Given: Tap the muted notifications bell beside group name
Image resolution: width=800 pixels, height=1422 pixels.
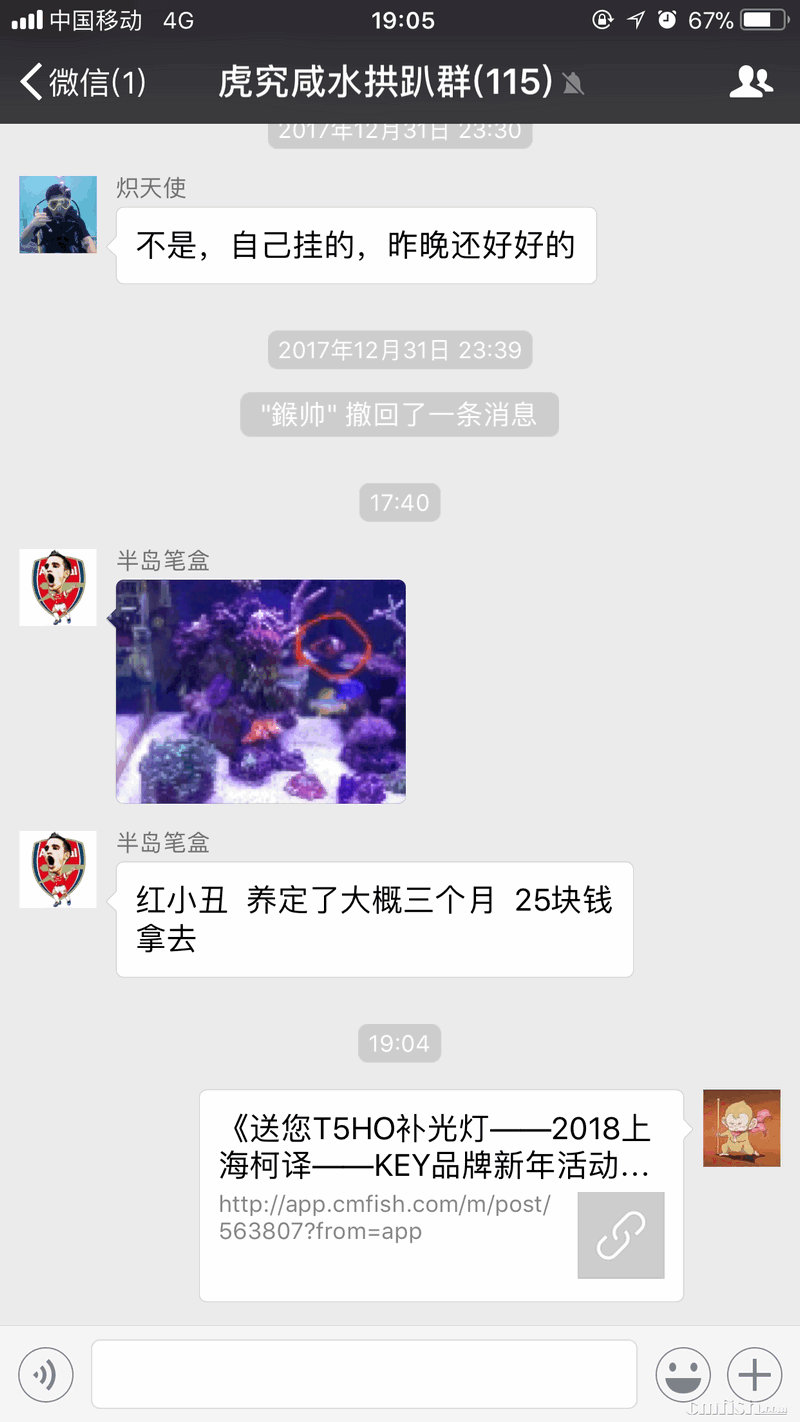Looking at the screenshot, I should point(573,84).
